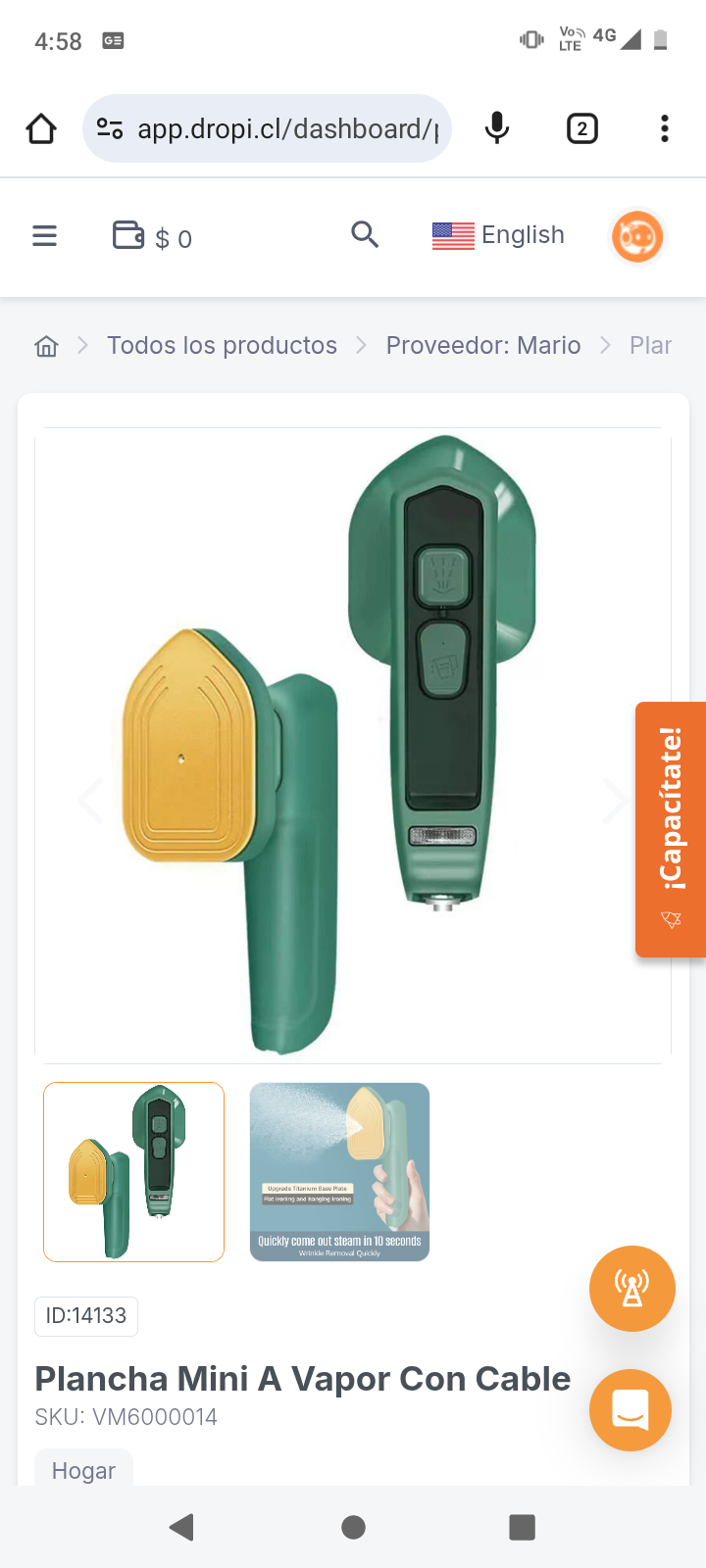Screen dimensions: 706x1568
Task: Open the tab switcher showing 2 tabs
Action: 581,128
